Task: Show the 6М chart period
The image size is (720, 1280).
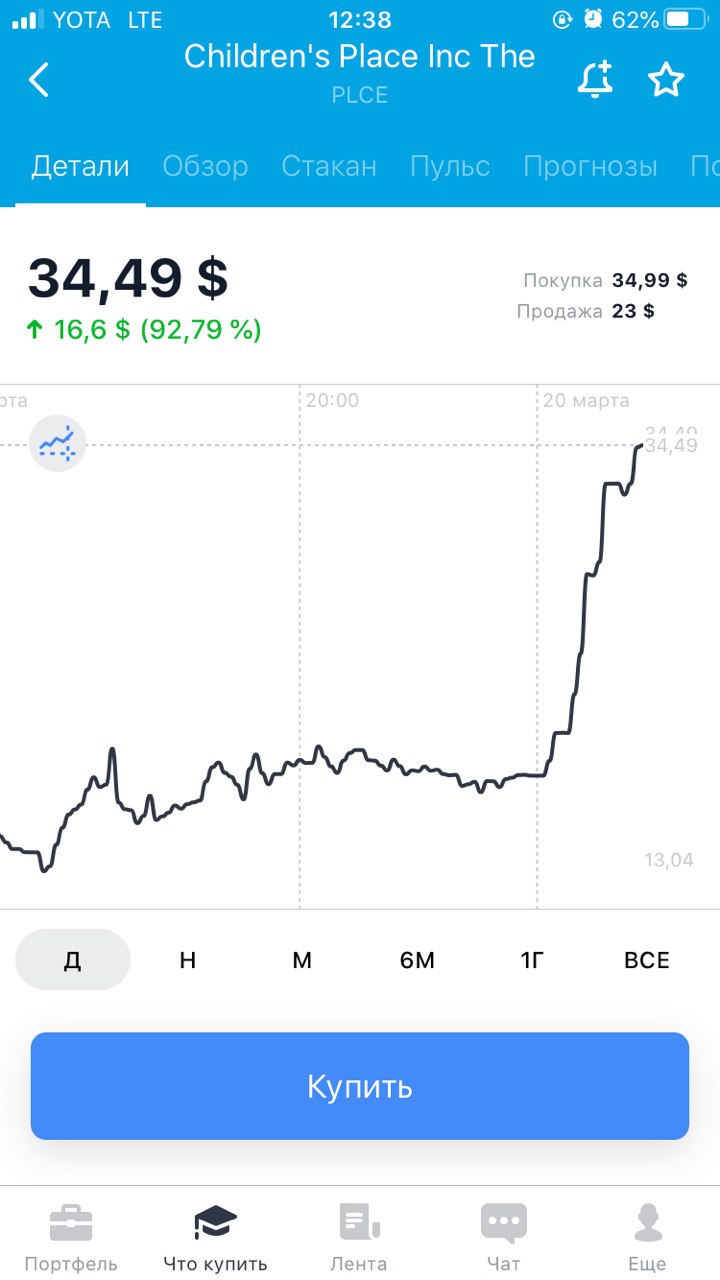Action: pyautogui.click(x=417, y=960)
